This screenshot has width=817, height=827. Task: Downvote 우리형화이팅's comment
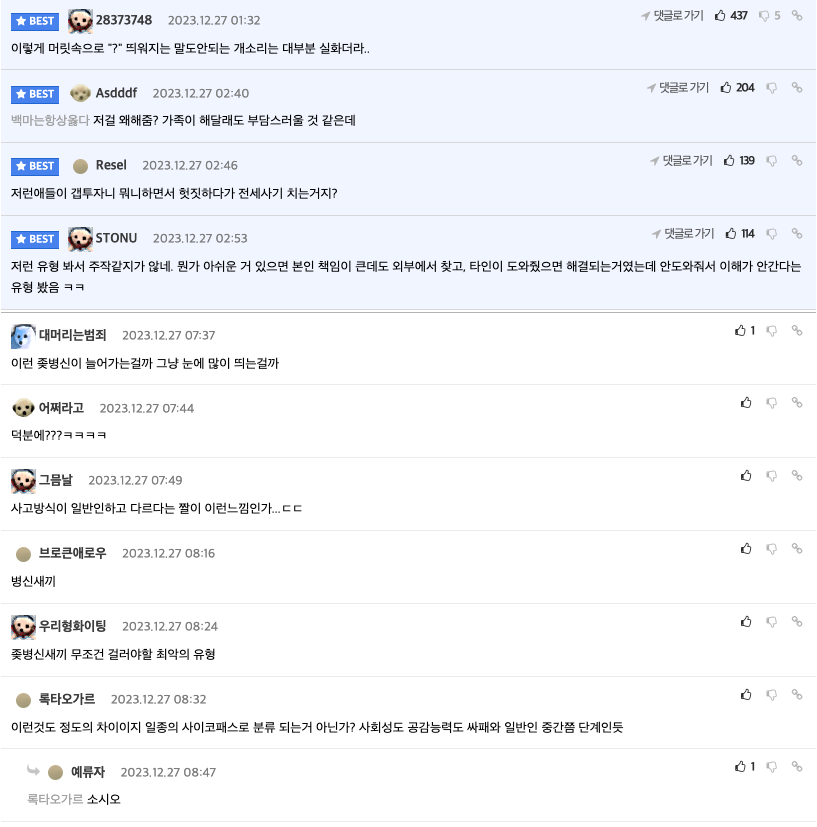771,622
